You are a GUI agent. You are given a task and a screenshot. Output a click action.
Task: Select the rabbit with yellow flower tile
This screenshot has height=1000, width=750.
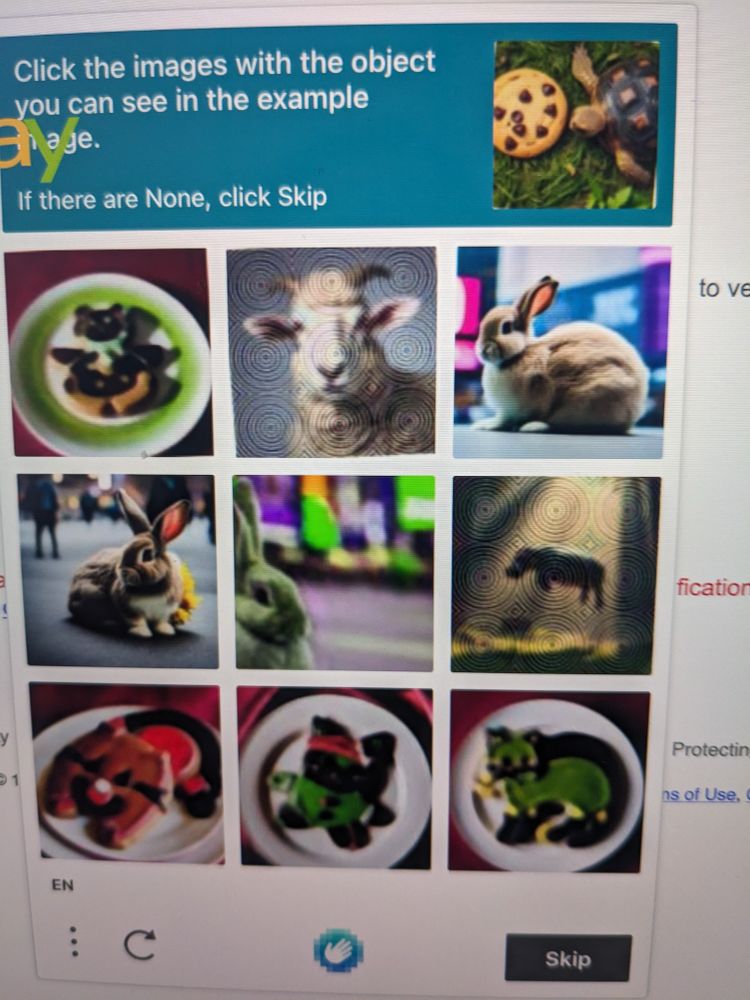coord(117,570)
